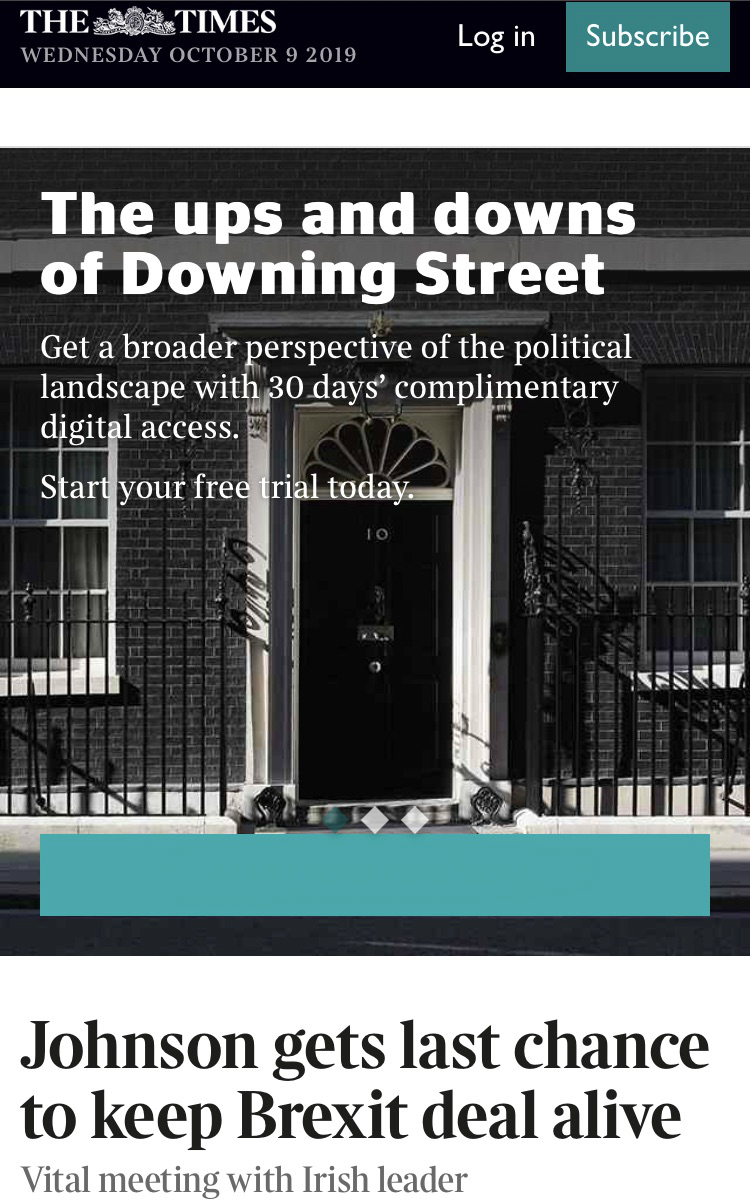Tap the teal free trial banner button
Viewport: 750px width, 1203px height.
(x=374, y=874)
